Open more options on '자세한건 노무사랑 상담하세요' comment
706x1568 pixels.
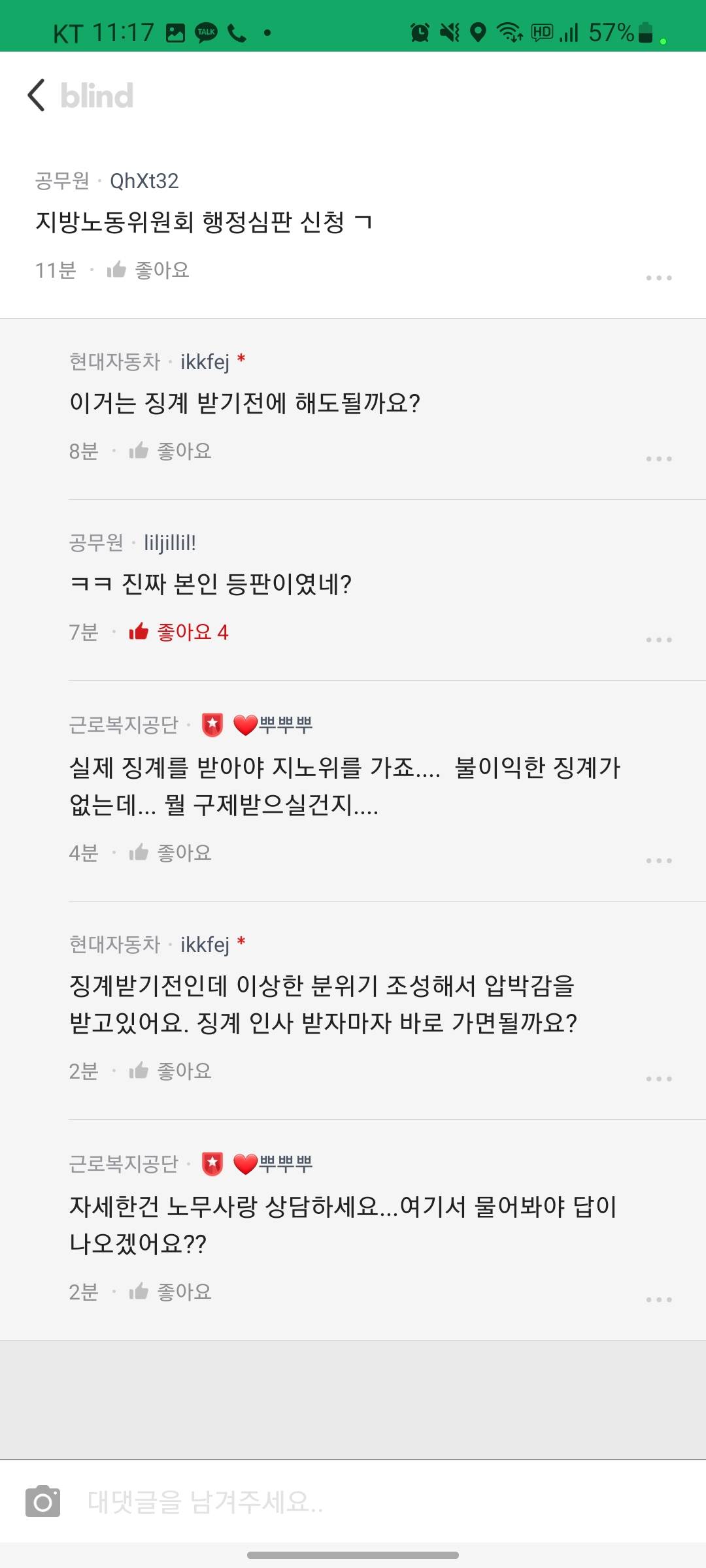pos(658,1300)
